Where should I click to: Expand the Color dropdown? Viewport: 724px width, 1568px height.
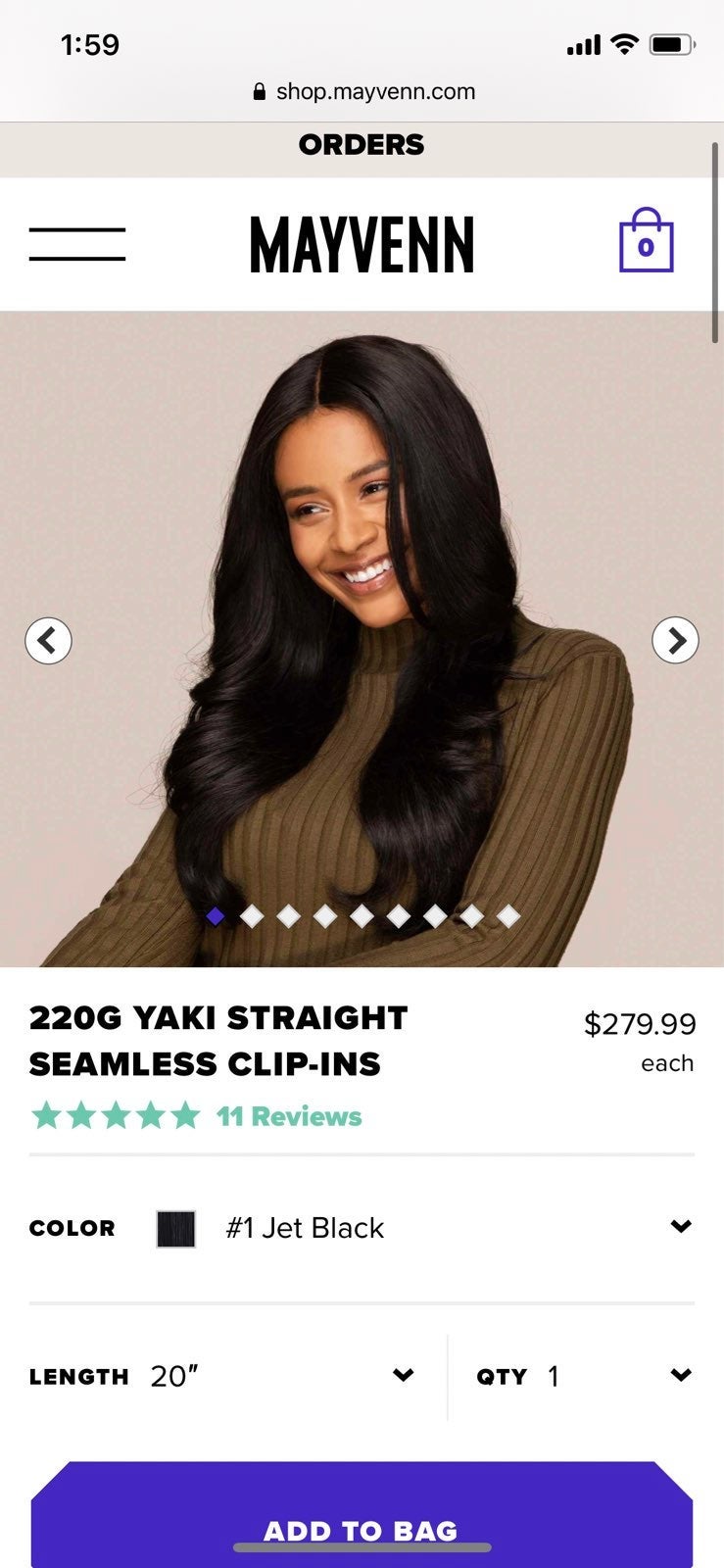(362, 1228)
